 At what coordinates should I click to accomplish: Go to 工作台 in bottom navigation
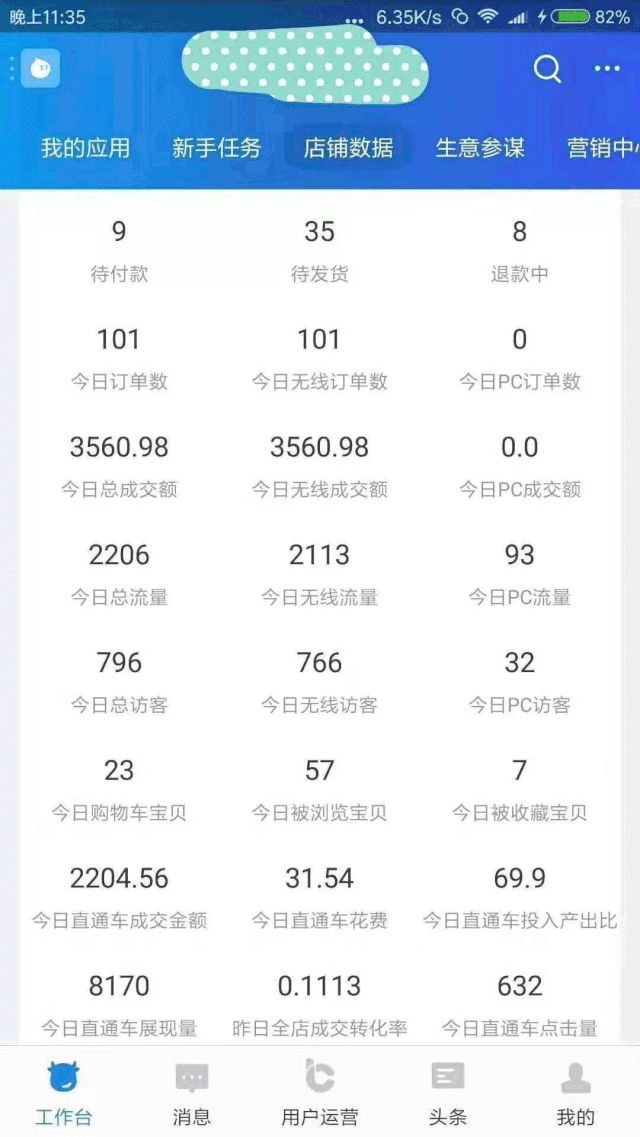coord(64,1093)
